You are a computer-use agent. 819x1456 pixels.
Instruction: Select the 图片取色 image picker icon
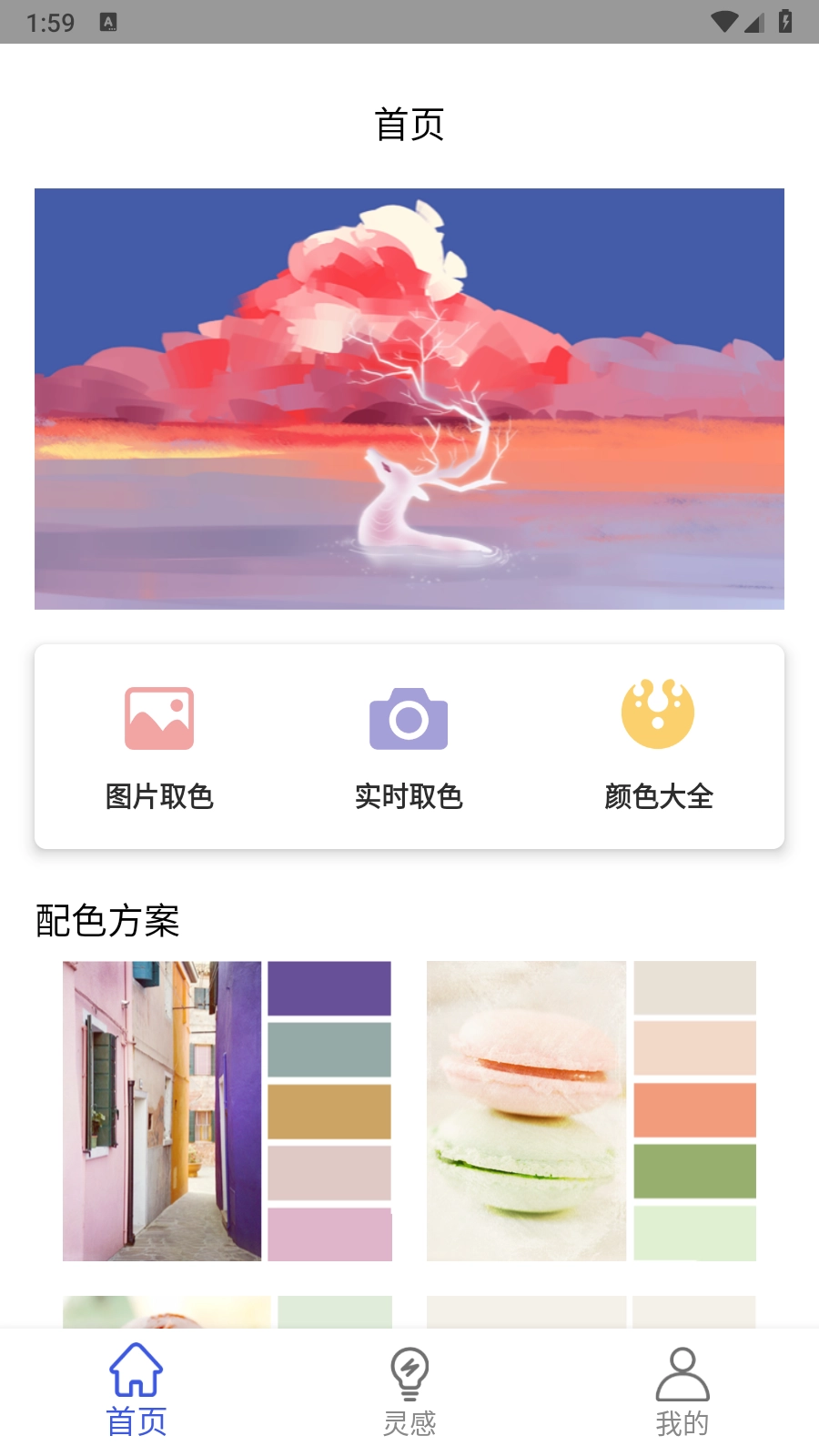tap(158, 717)
